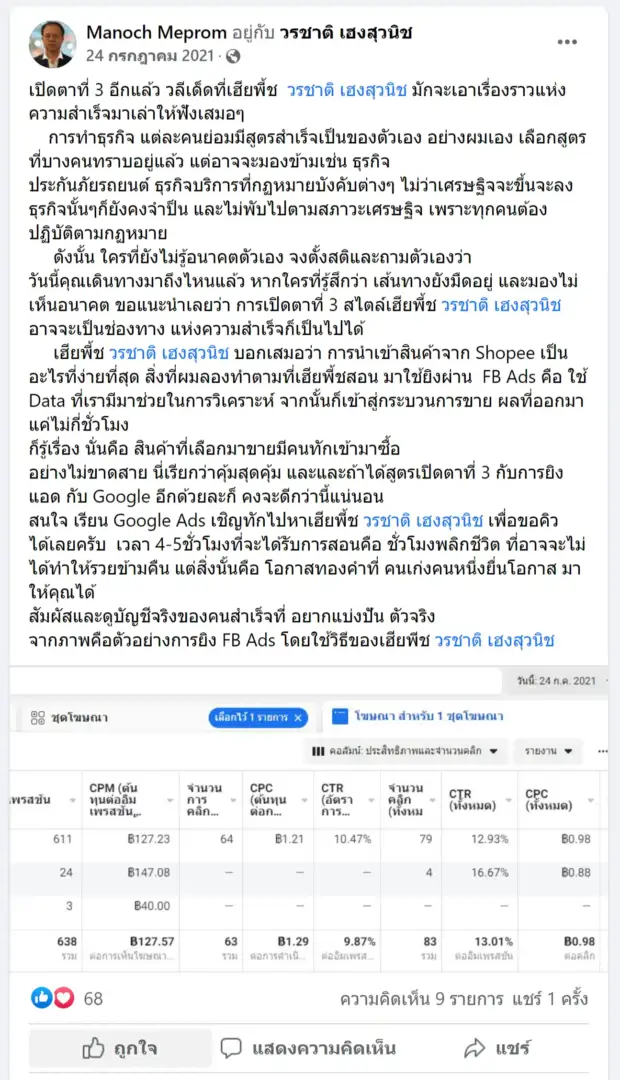Image resolution: width=620 pixels, height=1080 pixels.
Task: Share the post with แชร์ button
Action: click(497, 1048)
